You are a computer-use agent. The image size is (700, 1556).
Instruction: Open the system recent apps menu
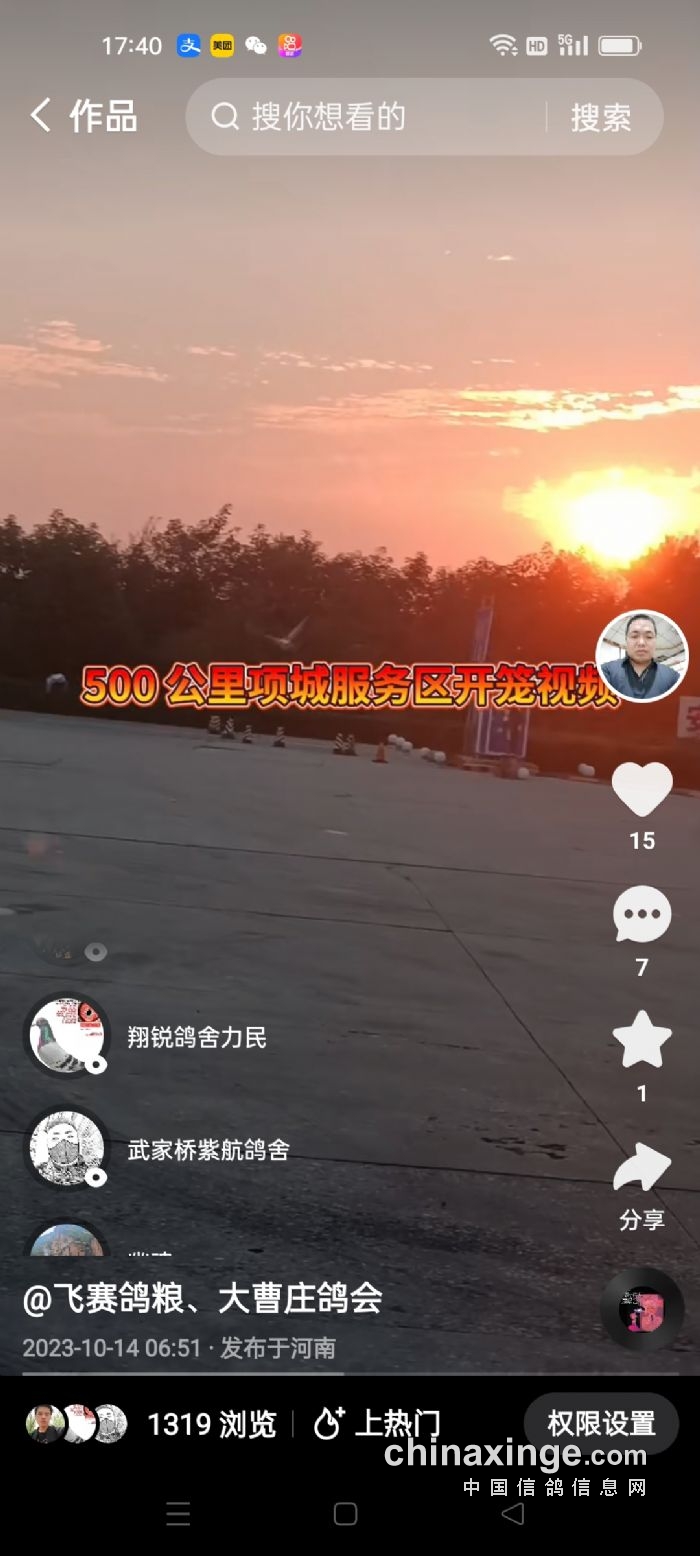178,1514
